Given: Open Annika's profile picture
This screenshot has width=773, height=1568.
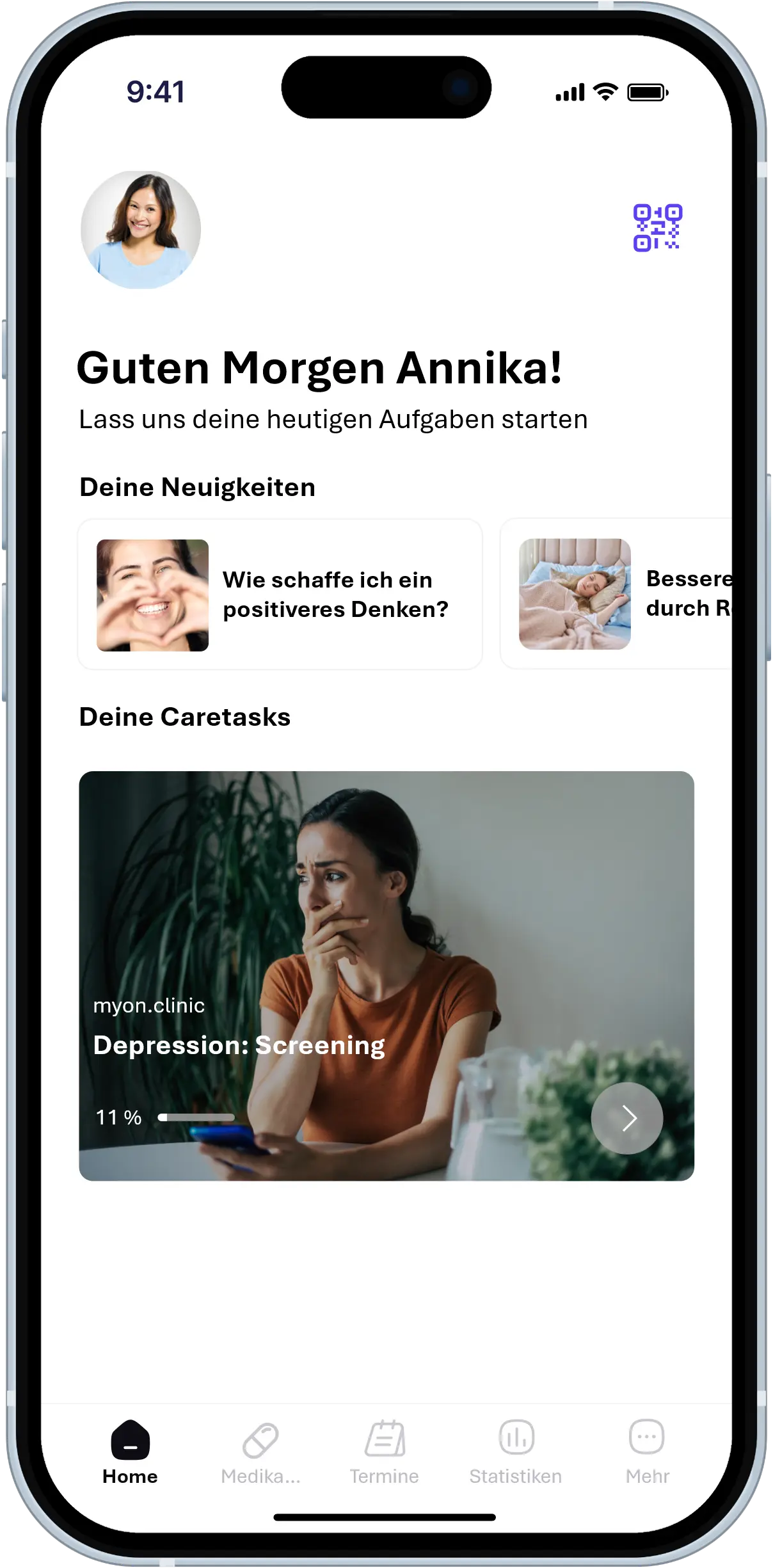Looking at the screenshot, I should pyautogui.click(x=141, y=230).
